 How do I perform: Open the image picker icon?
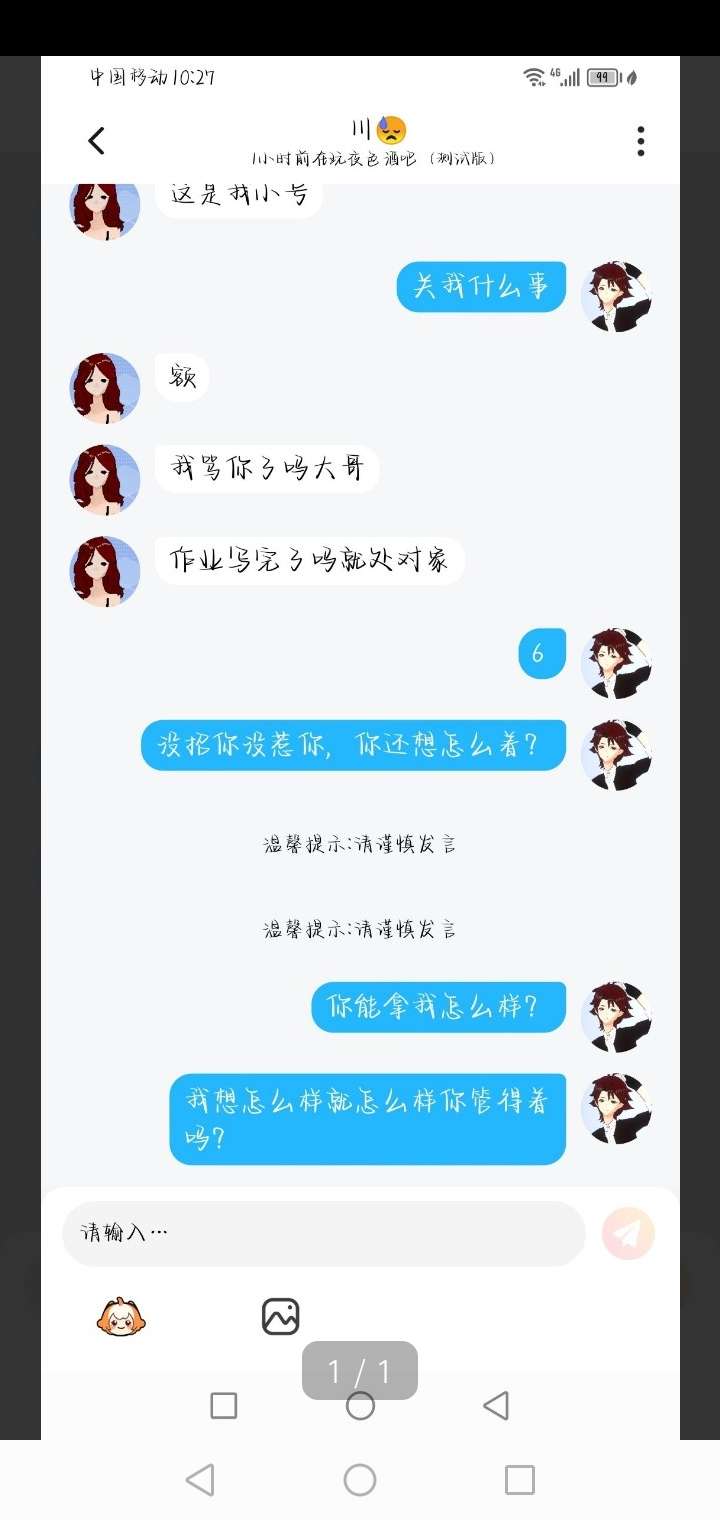tap(281, 1316)
